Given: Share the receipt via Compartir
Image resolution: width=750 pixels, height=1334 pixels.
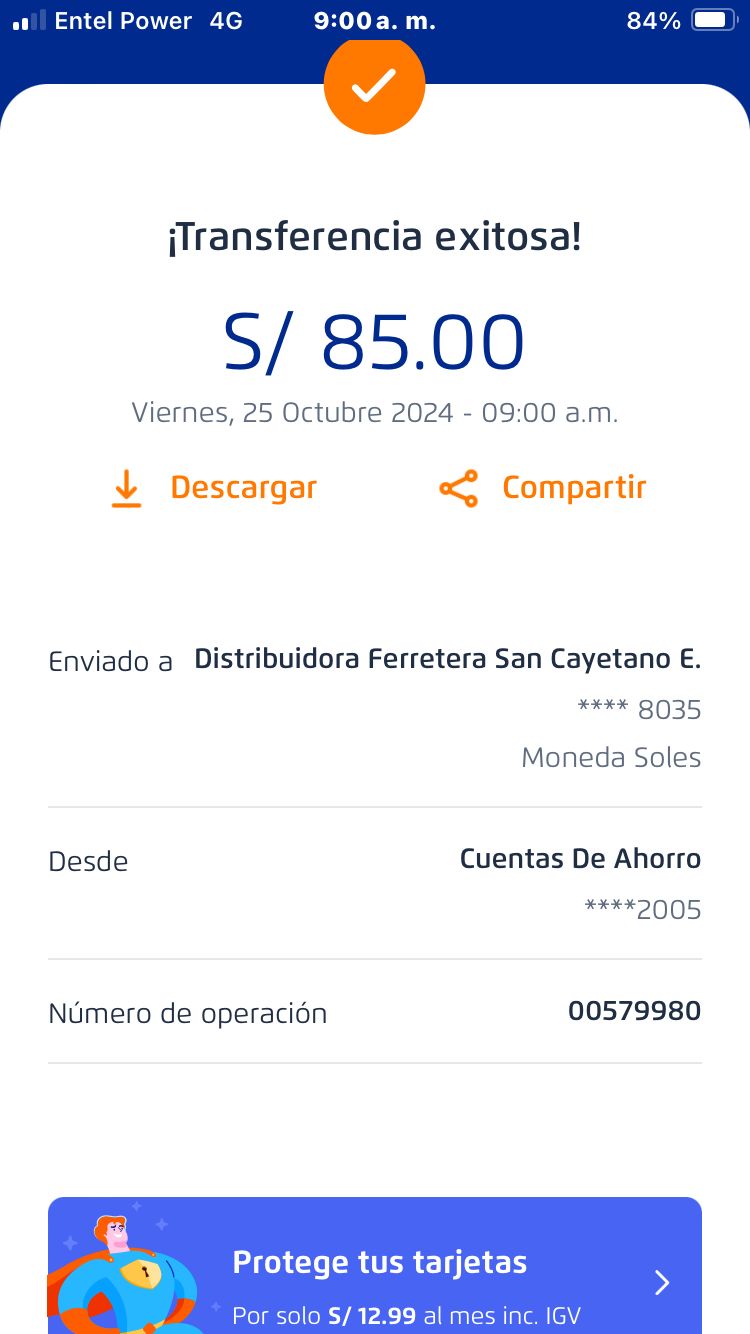Looking at the screenshot, I should pyautogui.click(x=543, y=488).
